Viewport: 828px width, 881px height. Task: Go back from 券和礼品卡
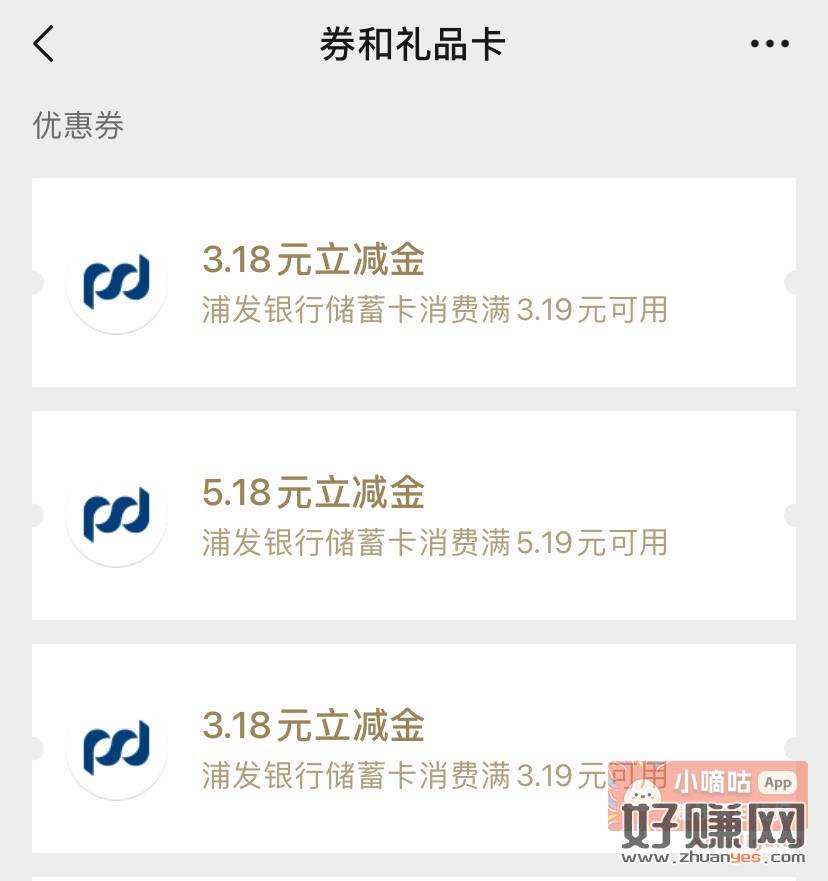pyautogui.click(x=44, y=44)
